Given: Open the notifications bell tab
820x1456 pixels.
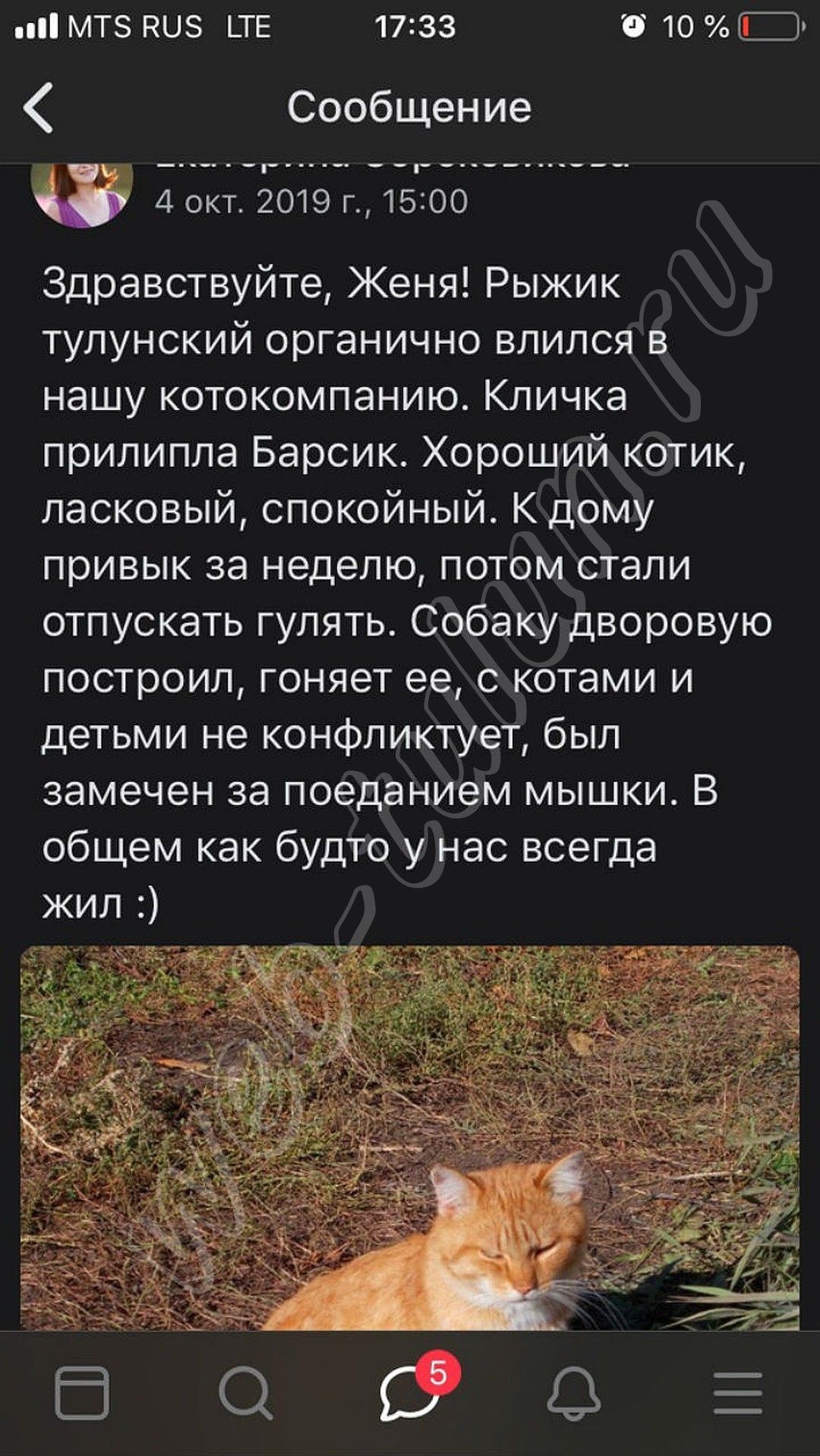Looking at the screenshot, I should 573,1392.
